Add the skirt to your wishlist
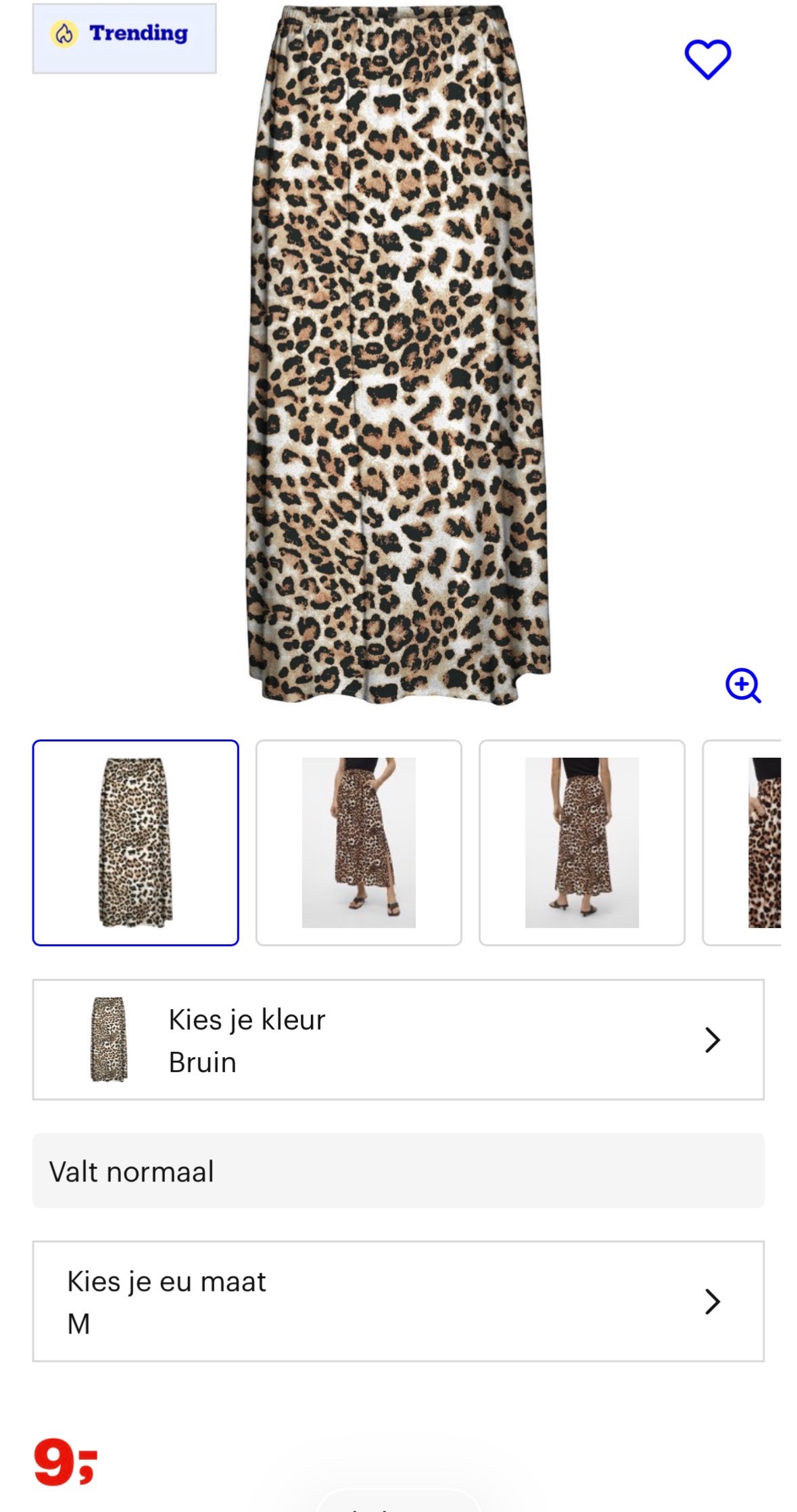Screen dimensions: 797x1512 pyautogui.click(x=708, y=59)
